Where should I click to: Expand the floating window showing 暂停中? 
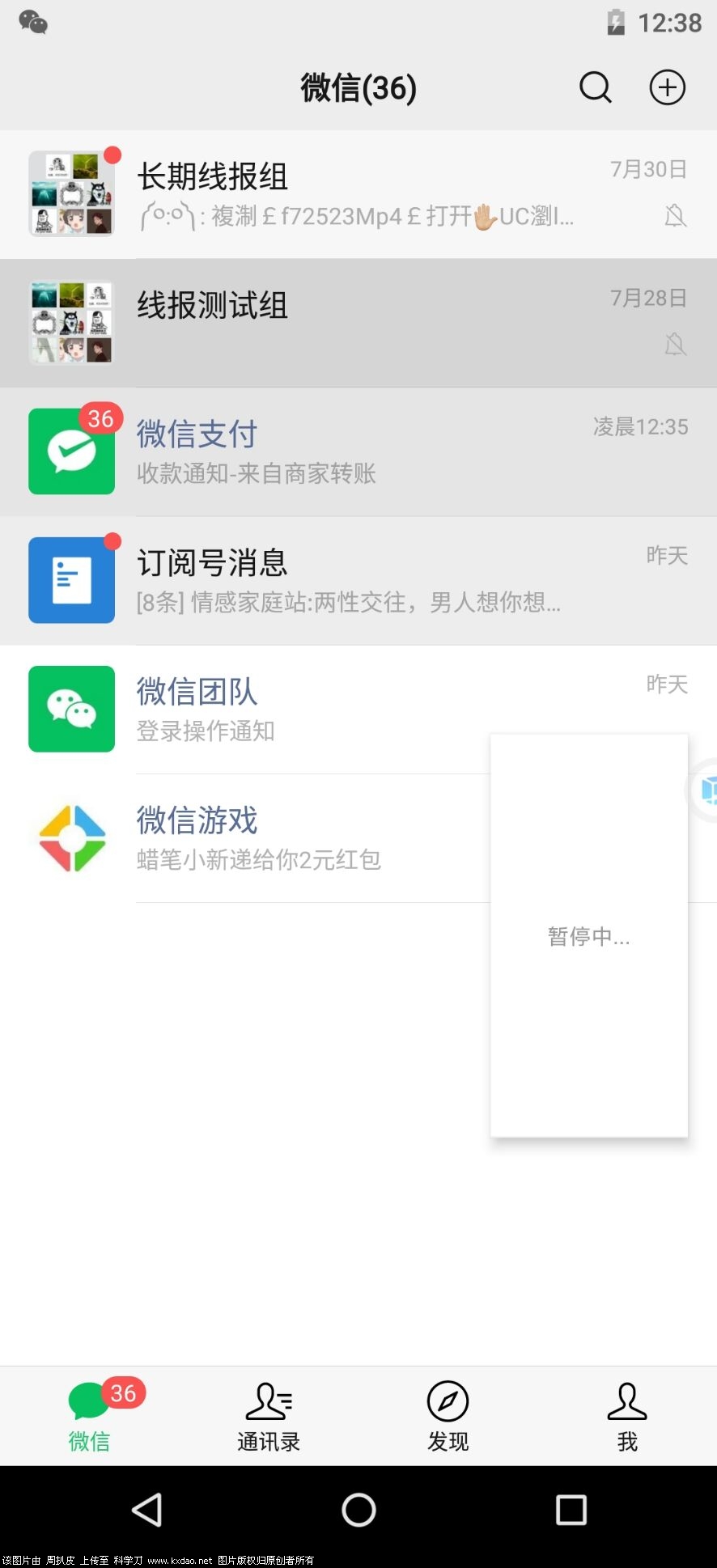click(x=588, y=937)
